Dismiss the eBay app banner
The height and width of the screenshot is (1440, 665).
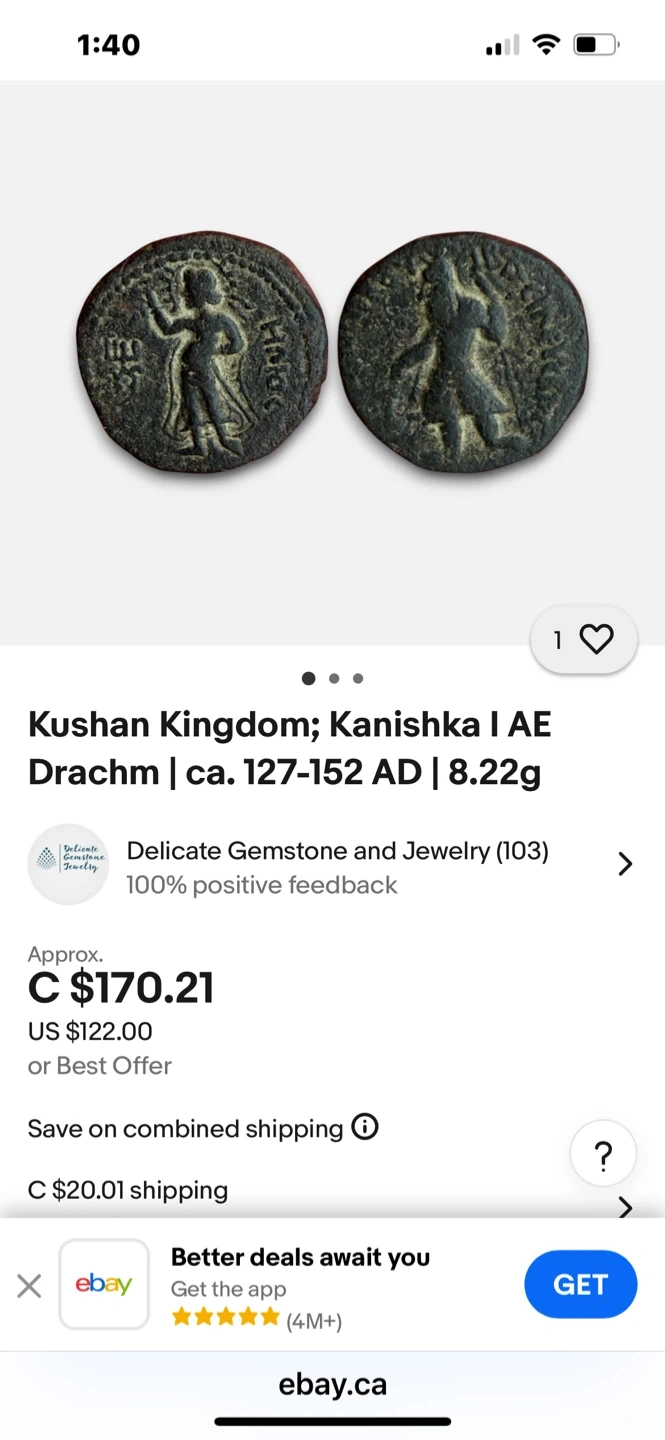30,1285
